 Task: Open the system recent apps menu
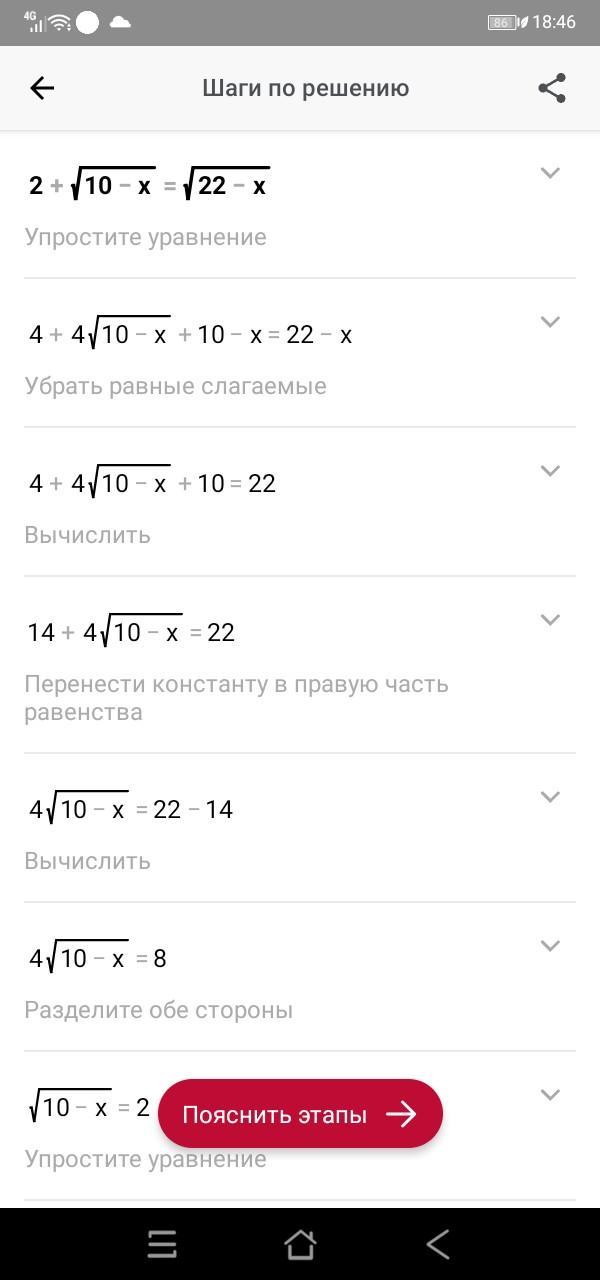pyautogui.click(x=162, y=1244)
